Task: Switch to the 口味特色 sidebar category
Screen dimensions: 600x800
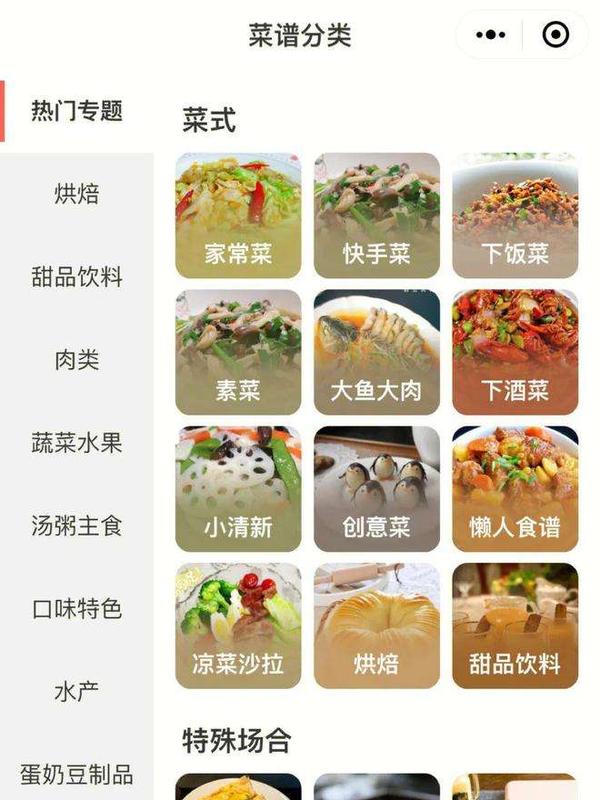Action: (x=77, y=609)
